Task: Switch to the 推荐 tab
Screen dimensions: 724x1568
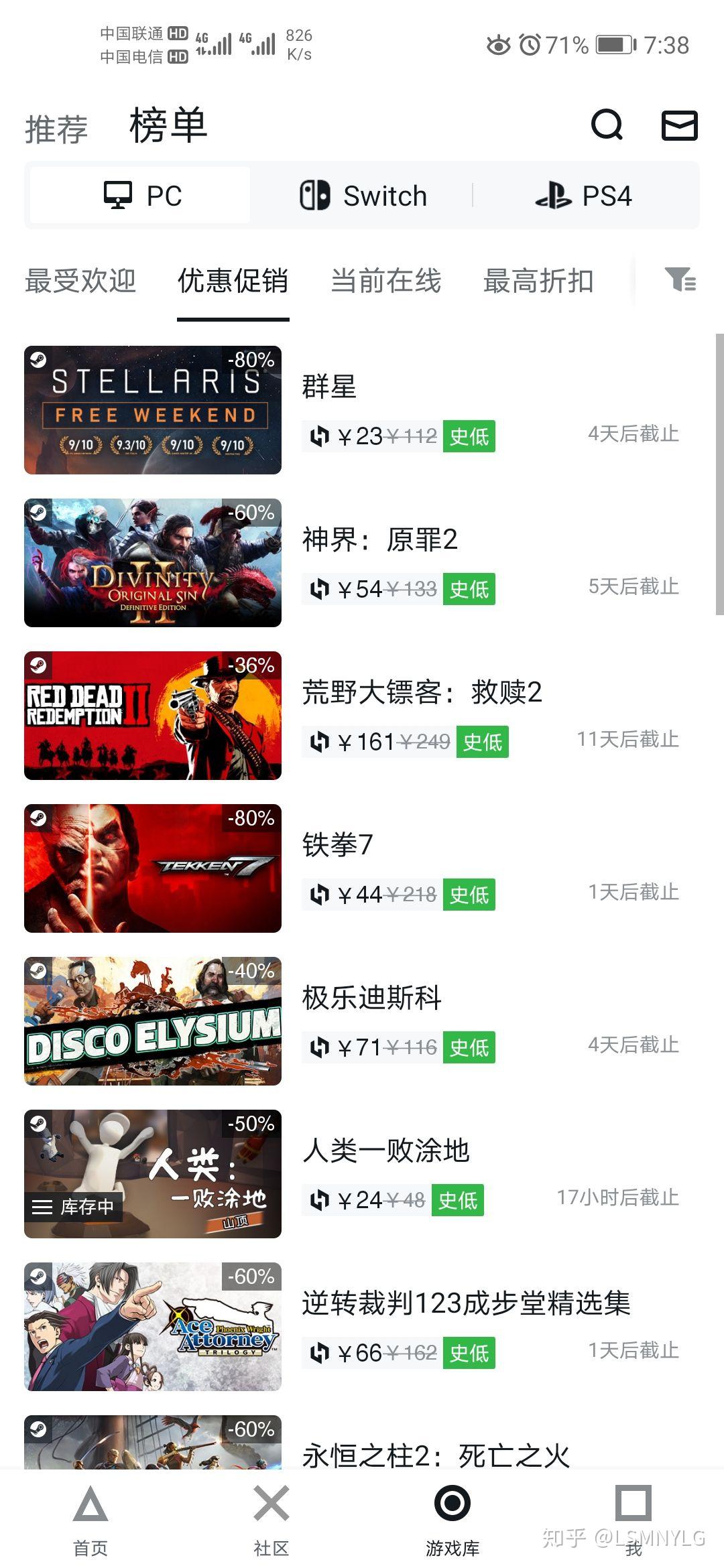Action: 56,129
